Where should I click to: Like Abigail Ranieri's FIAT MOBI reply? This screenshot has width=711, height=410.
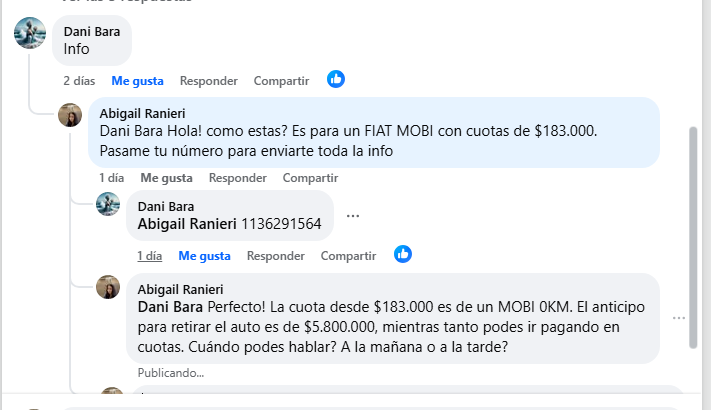click(x=166, y=177)
